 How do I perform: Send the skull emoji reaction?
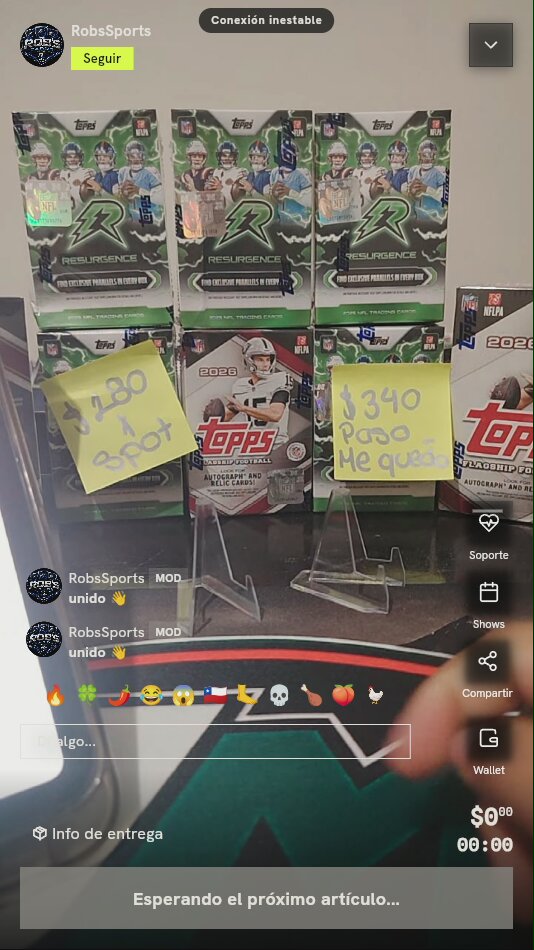pos(279,696)
